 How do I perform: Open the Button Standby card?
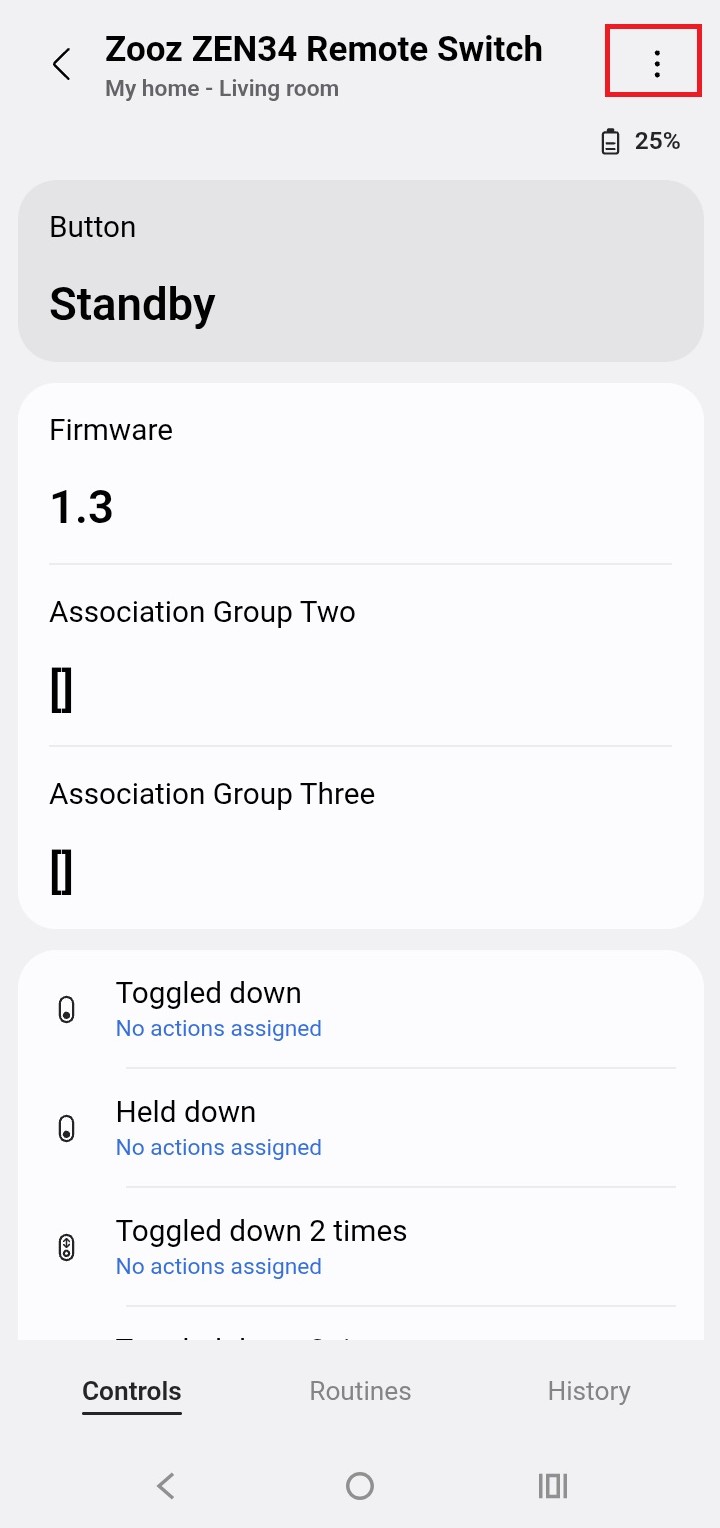point(360,271)
